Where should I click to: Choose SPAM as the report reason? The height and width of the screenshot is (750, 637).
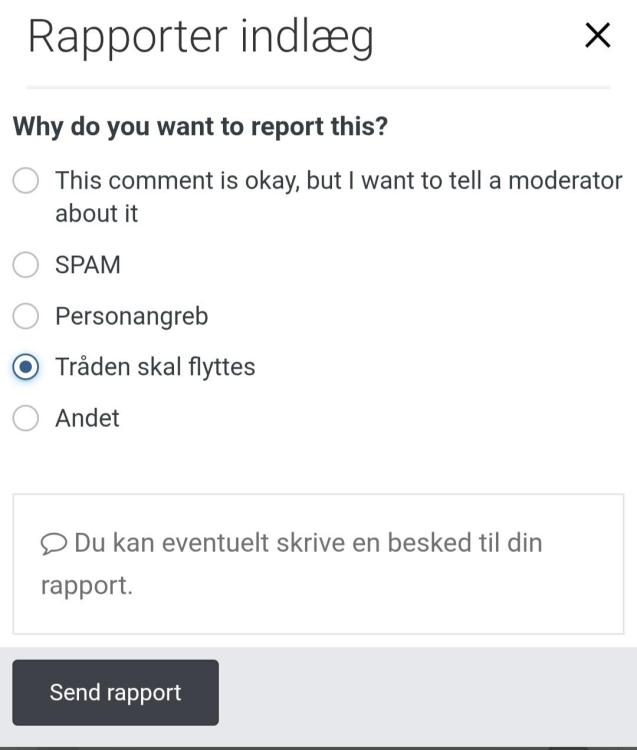click(x=26, y=265)
